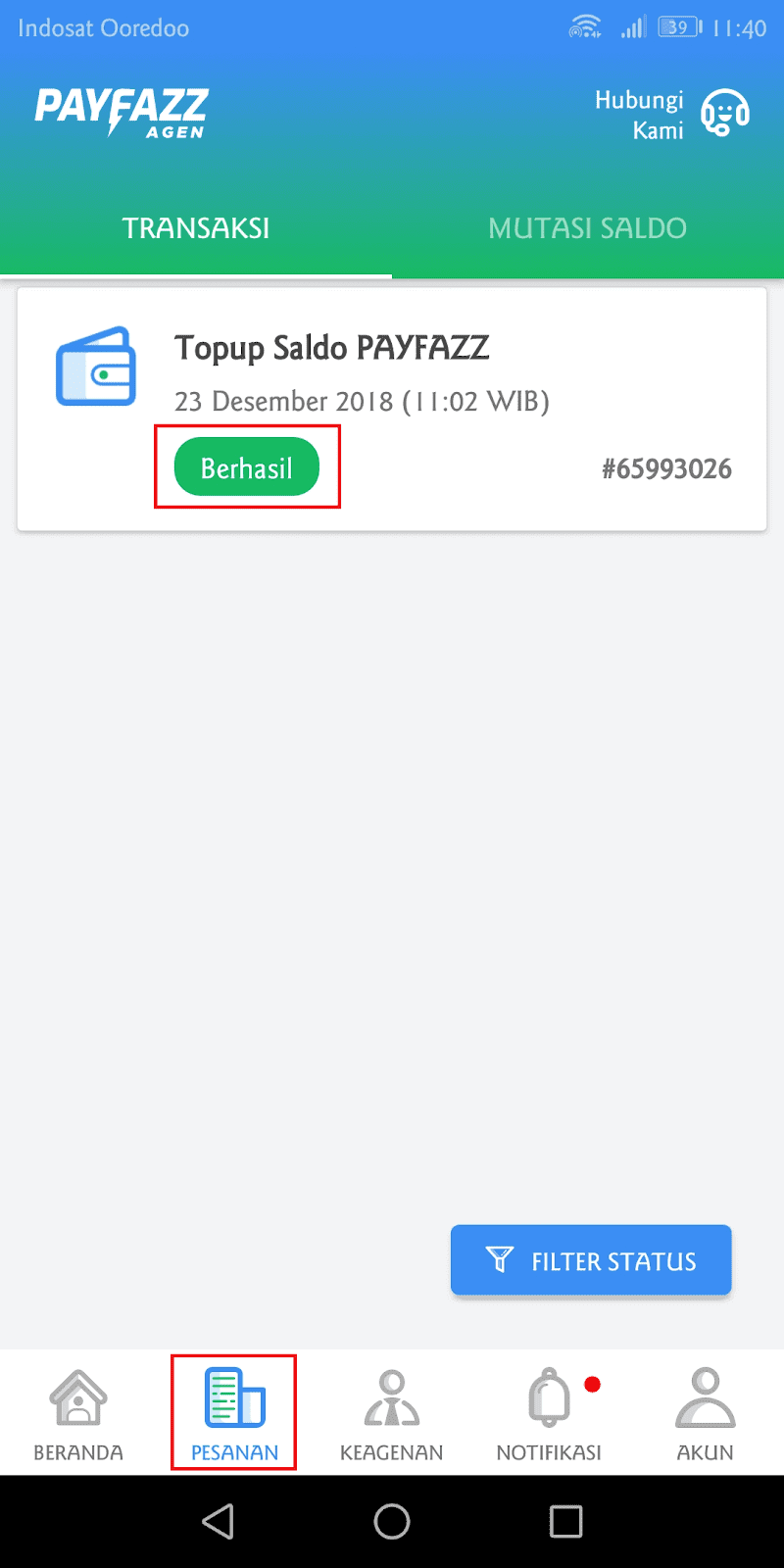Tap transaction number #65993026 to expand
Image resolution: width=784 pixels, height=1568 pixels.
point(667,468)
